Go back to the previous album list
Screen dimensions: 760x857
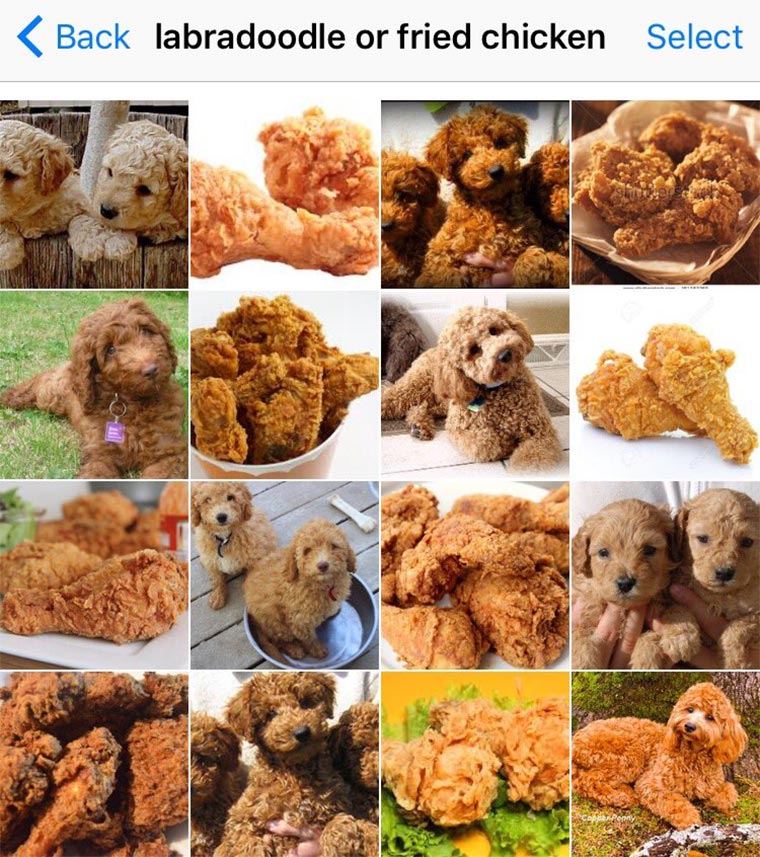point(75,38)
